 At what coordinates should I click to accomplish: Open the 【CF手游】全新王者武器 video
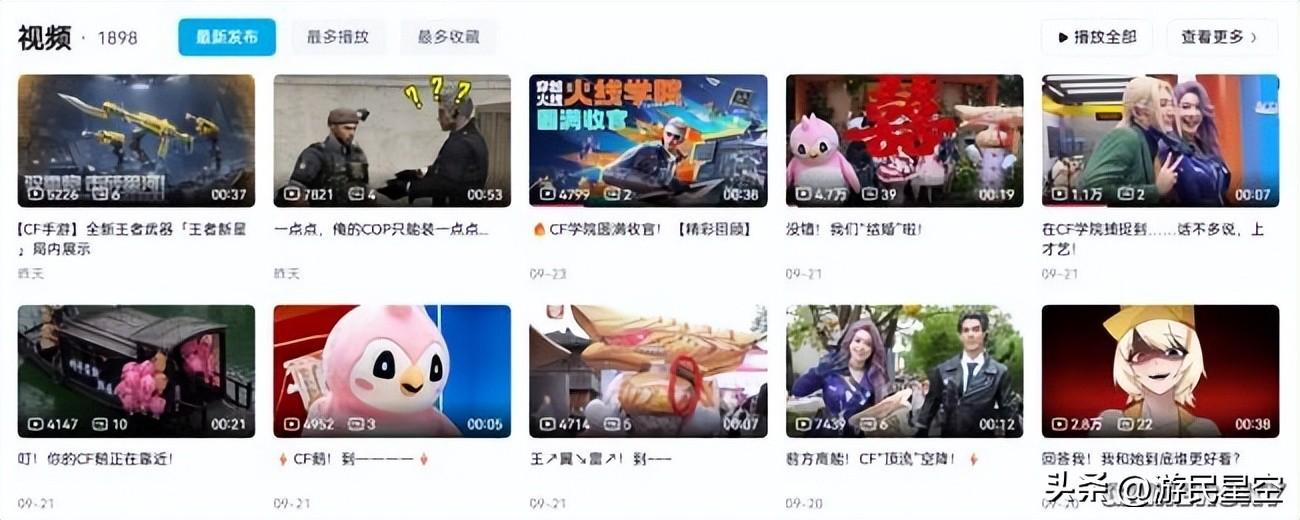pos(136,141)
